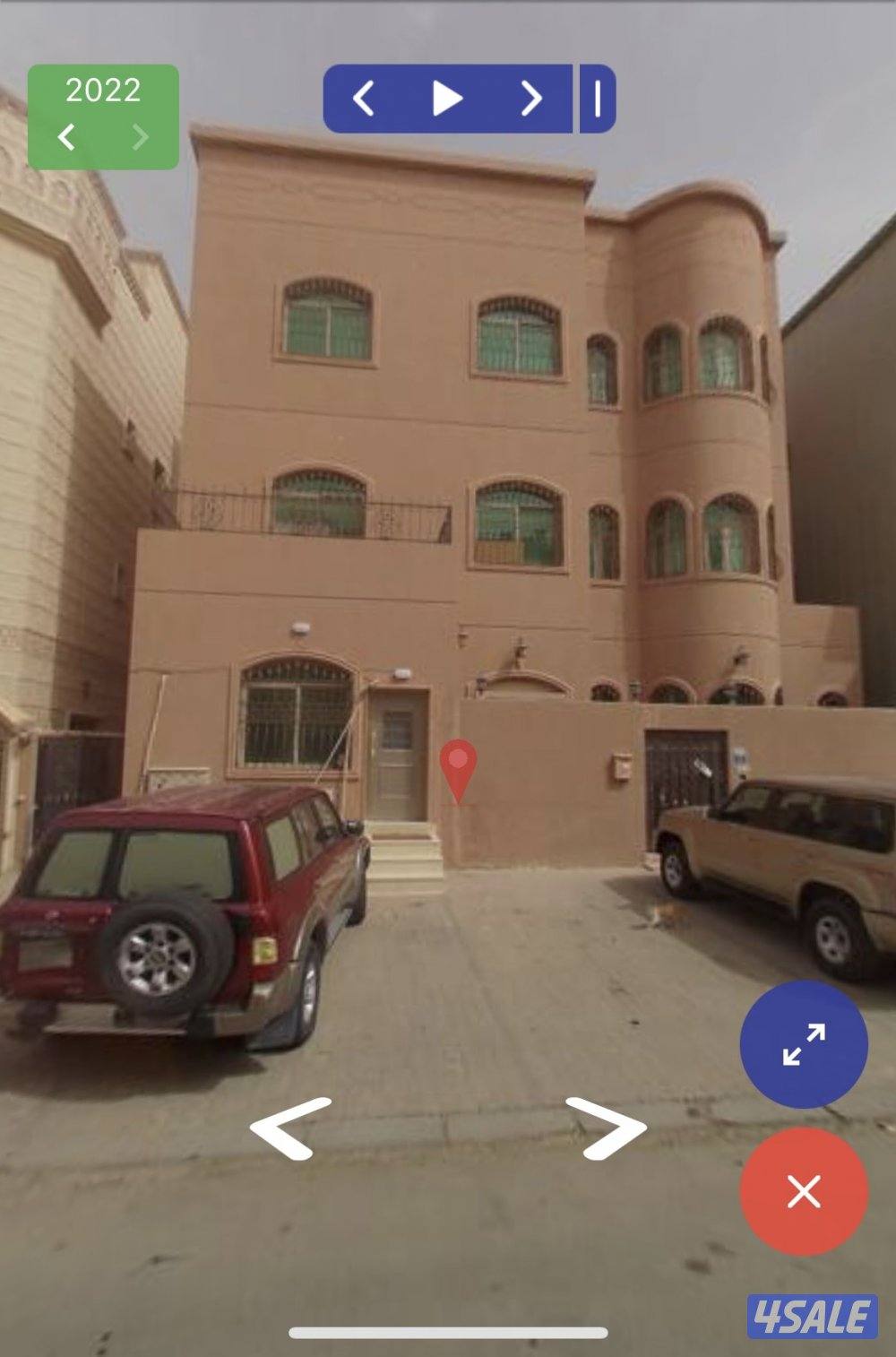Go to a later year with the green right chevron
The width and height of the screenshot is (896, 1357).
[137, 137]
